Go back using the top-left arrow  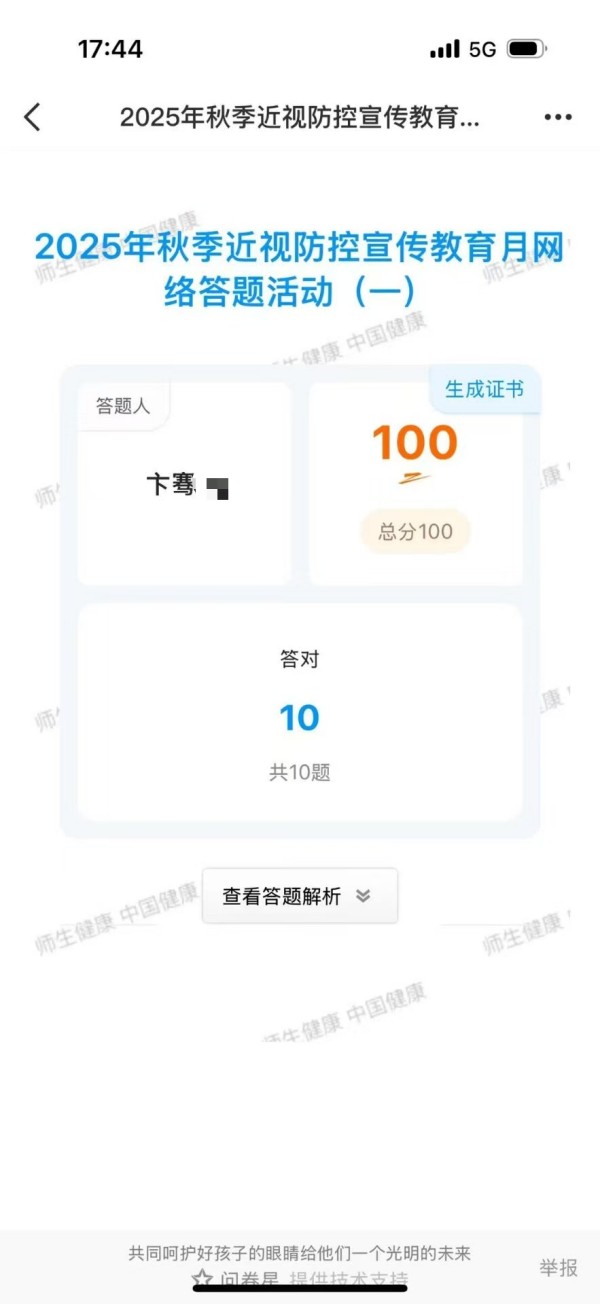point(33,117)
